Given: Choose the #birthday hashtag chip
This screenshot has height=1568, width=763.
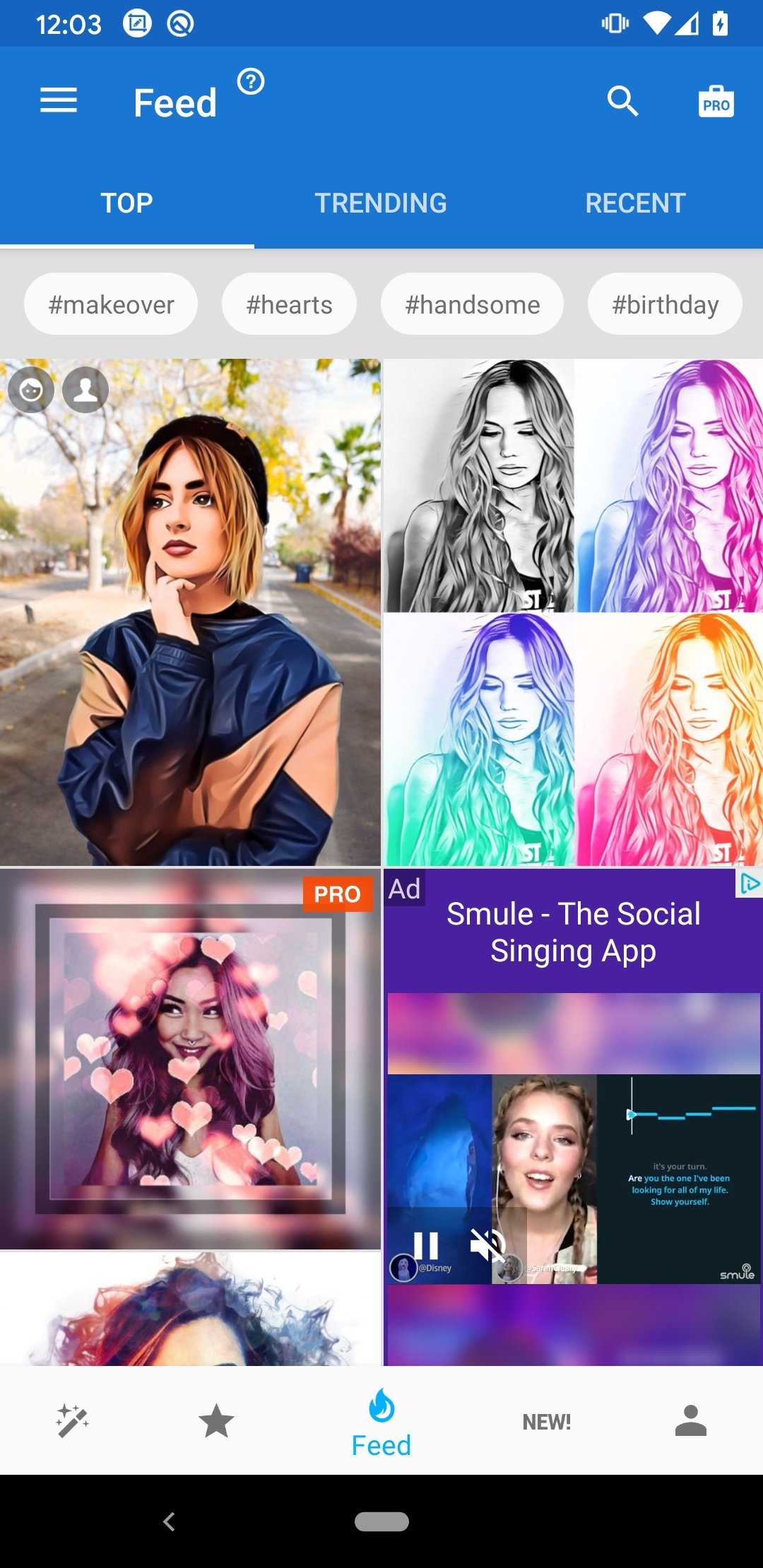Looking at the screenshot, I should pos(665,304).
